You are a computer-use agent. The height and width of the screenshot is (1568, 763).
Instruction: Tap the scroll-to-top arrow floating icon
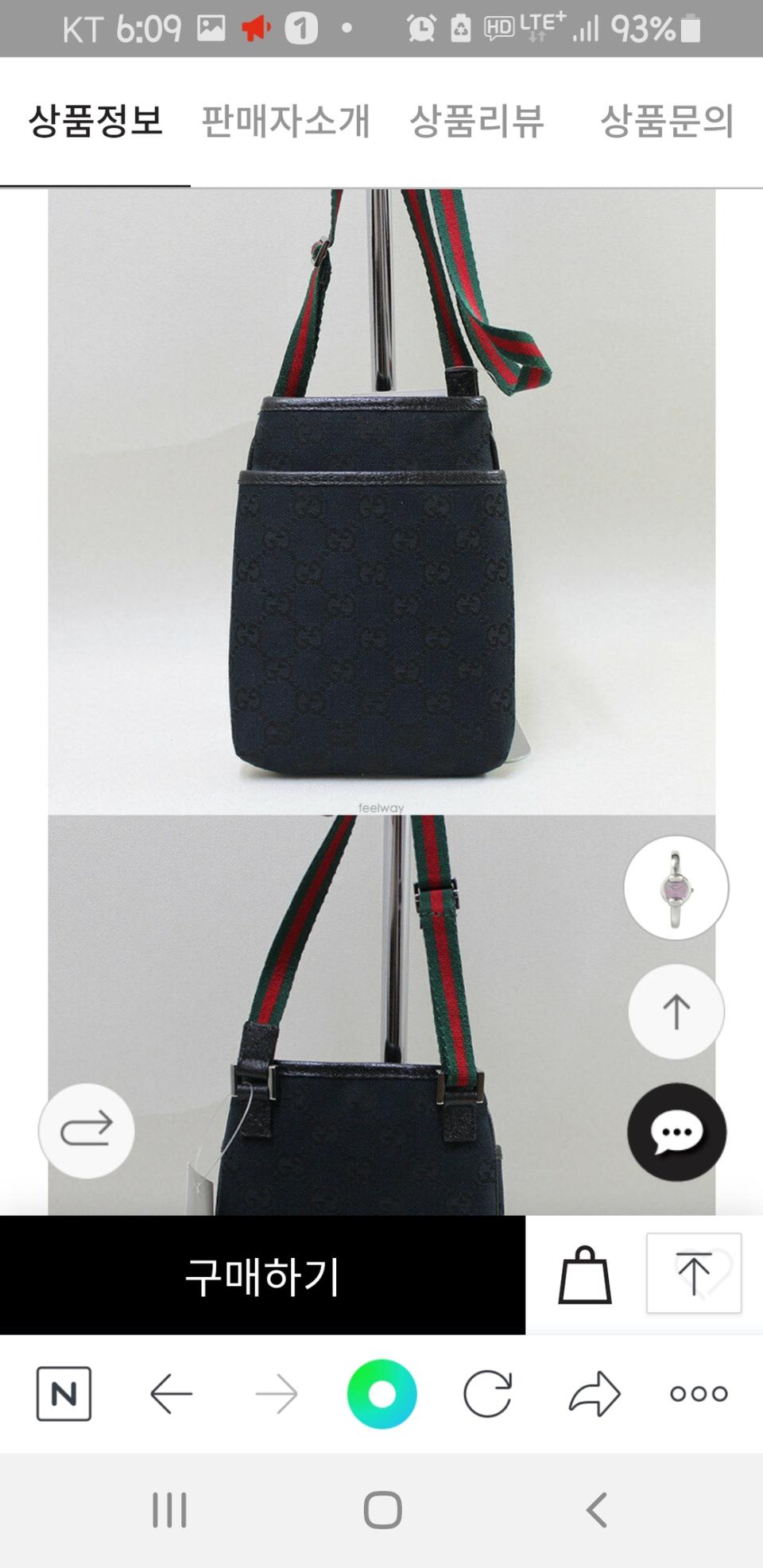[x=675, y=1012]
